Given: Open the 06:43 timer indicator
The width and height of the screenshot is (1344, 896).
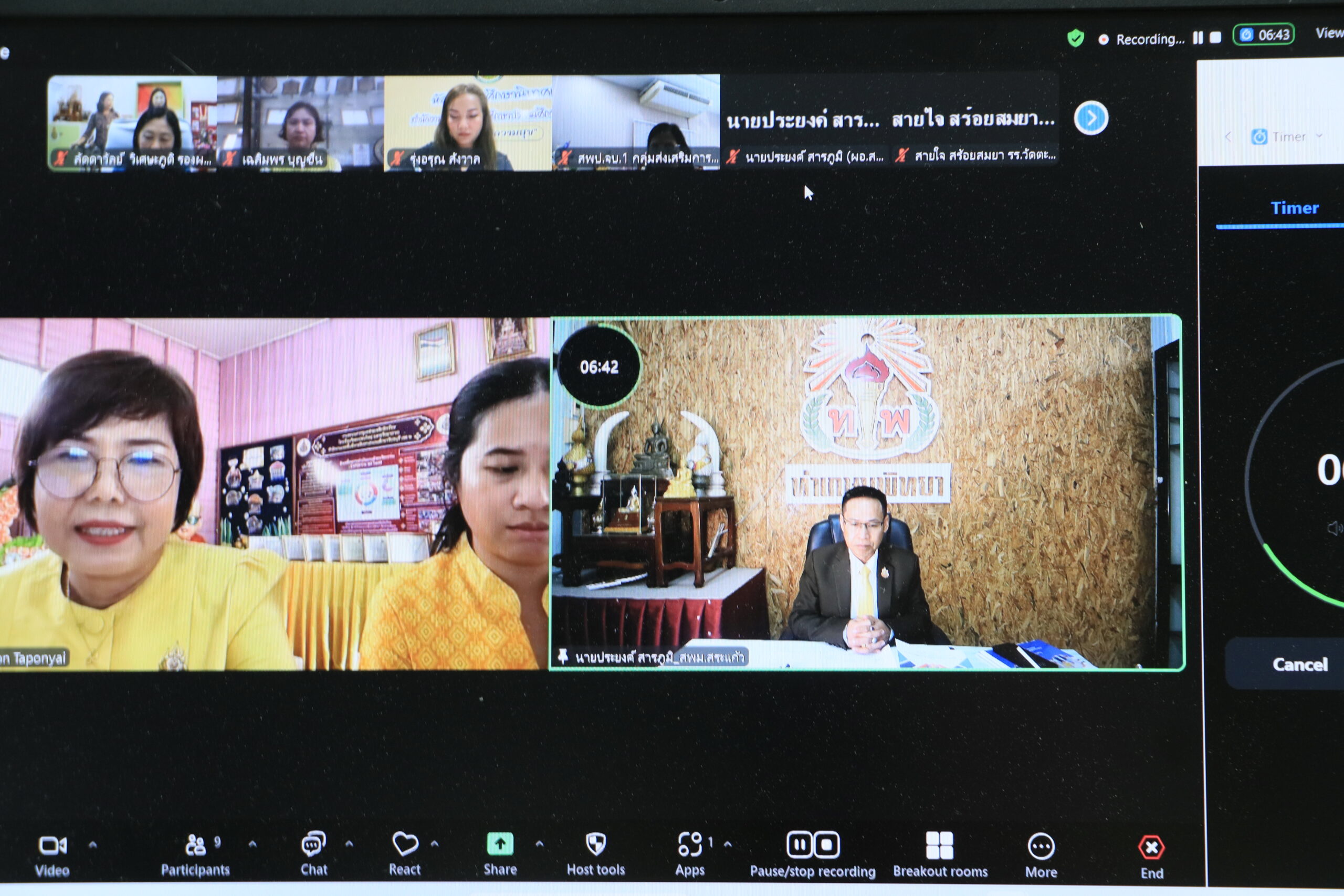Looking at the screenshot, I should pyautogui.click(x=1264, y=35).
